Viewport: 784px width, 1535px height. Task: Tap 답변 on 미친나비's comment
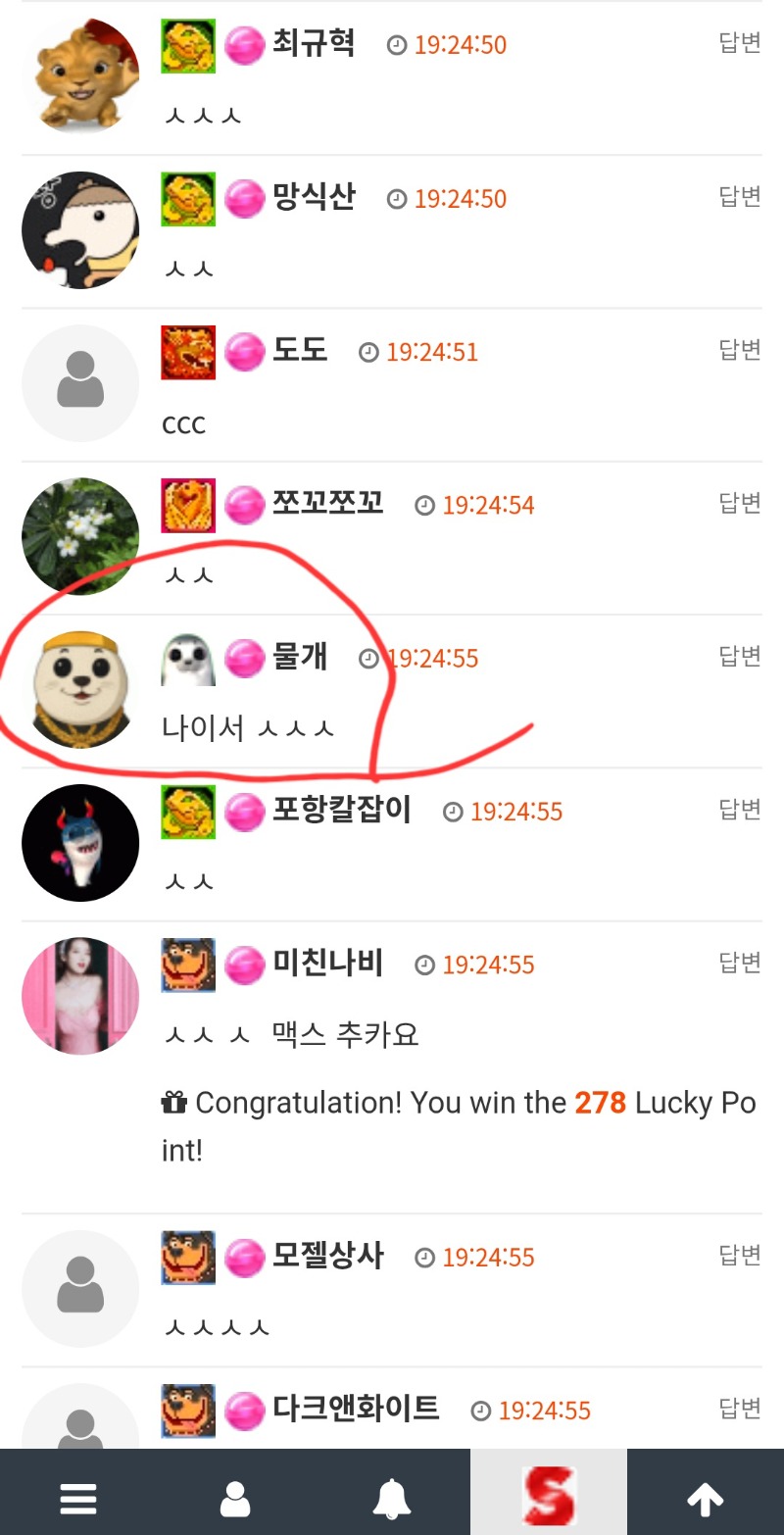(x=740, y=962)
